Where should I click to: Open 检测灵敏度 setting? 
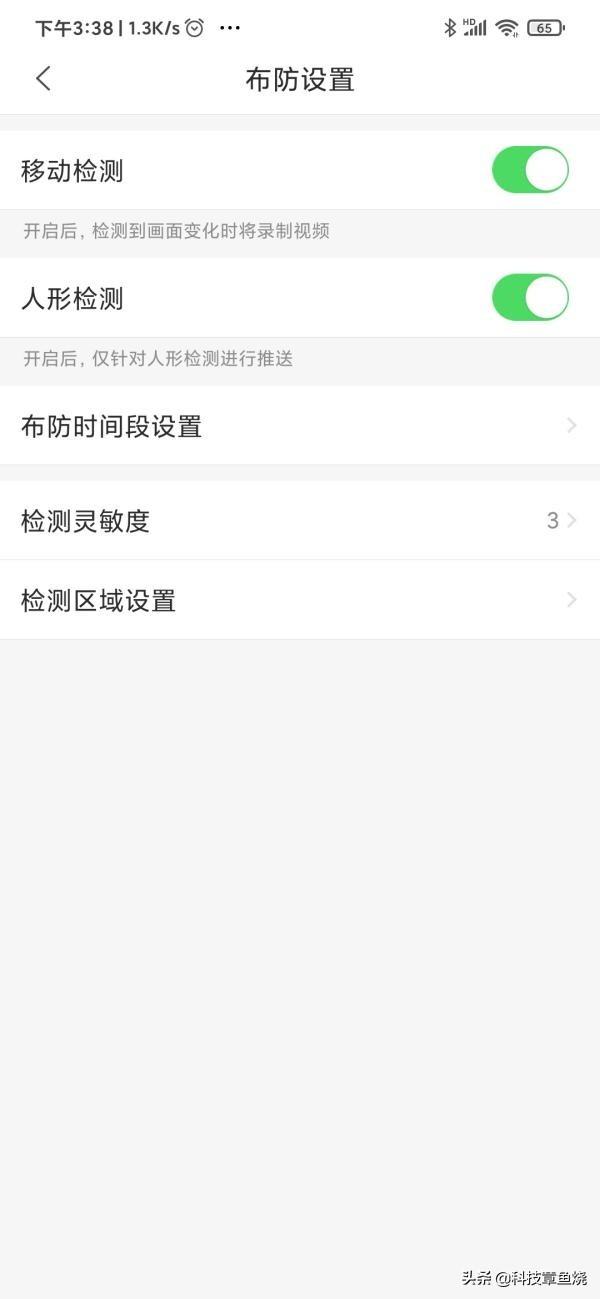(x=300, y=521)
